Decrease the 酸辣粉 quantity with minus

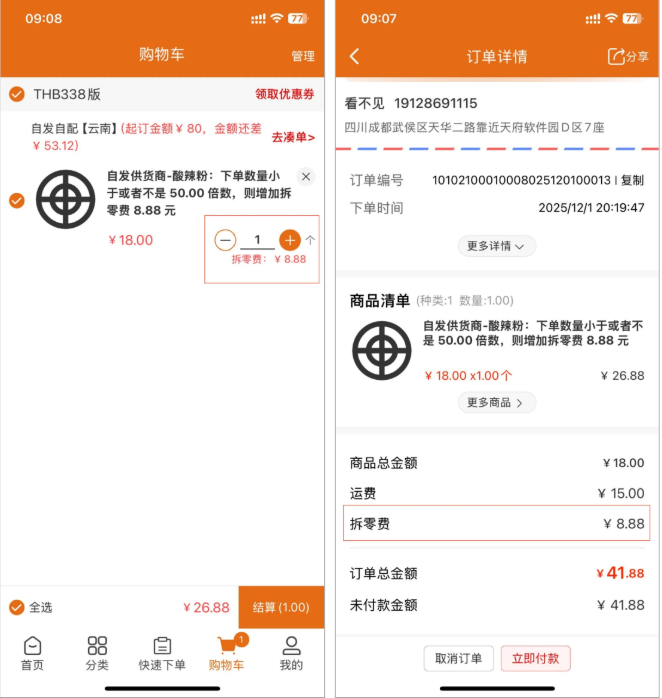[x=226, y=240]
